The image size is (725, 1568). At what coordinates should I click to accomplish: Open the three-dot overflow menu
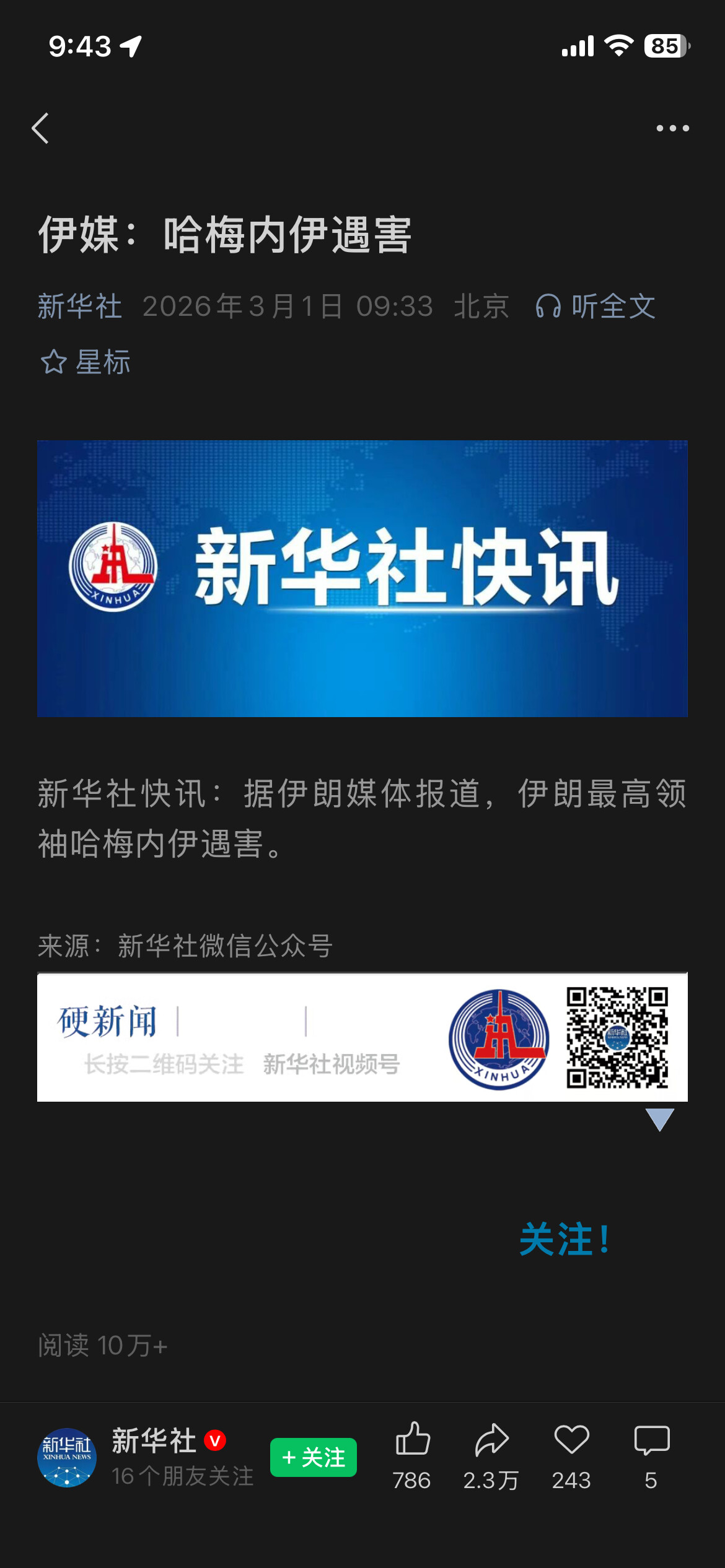[x=672, y=128]
